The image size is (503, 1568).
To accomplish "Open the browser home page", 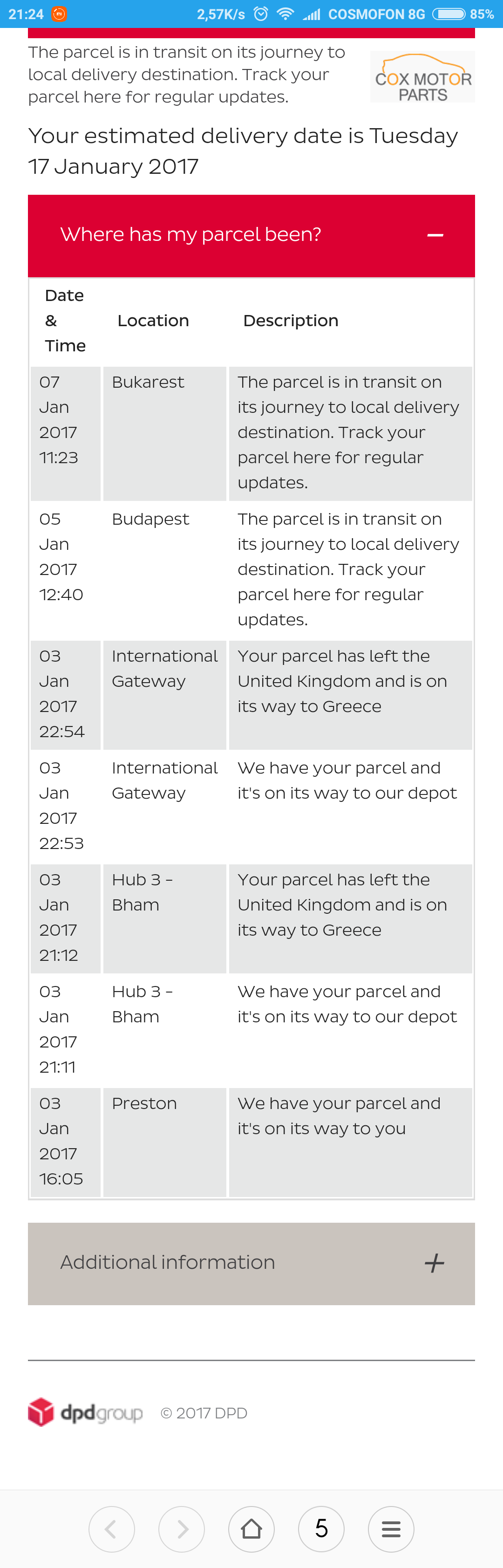I will (251, 1528).
